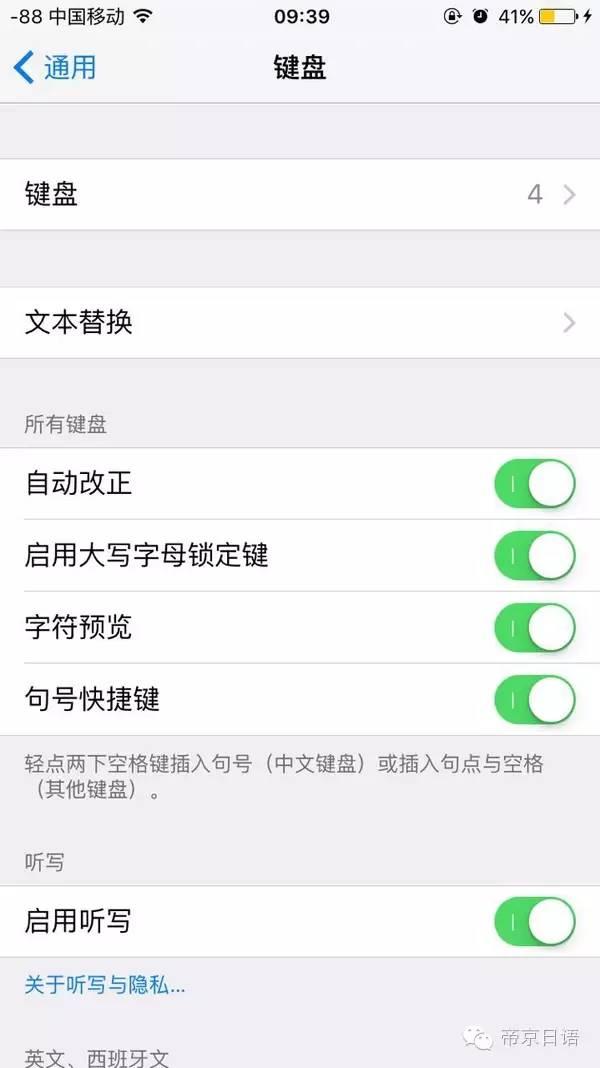
Task: Go back to 通用 settings
Action: point(56,67)
